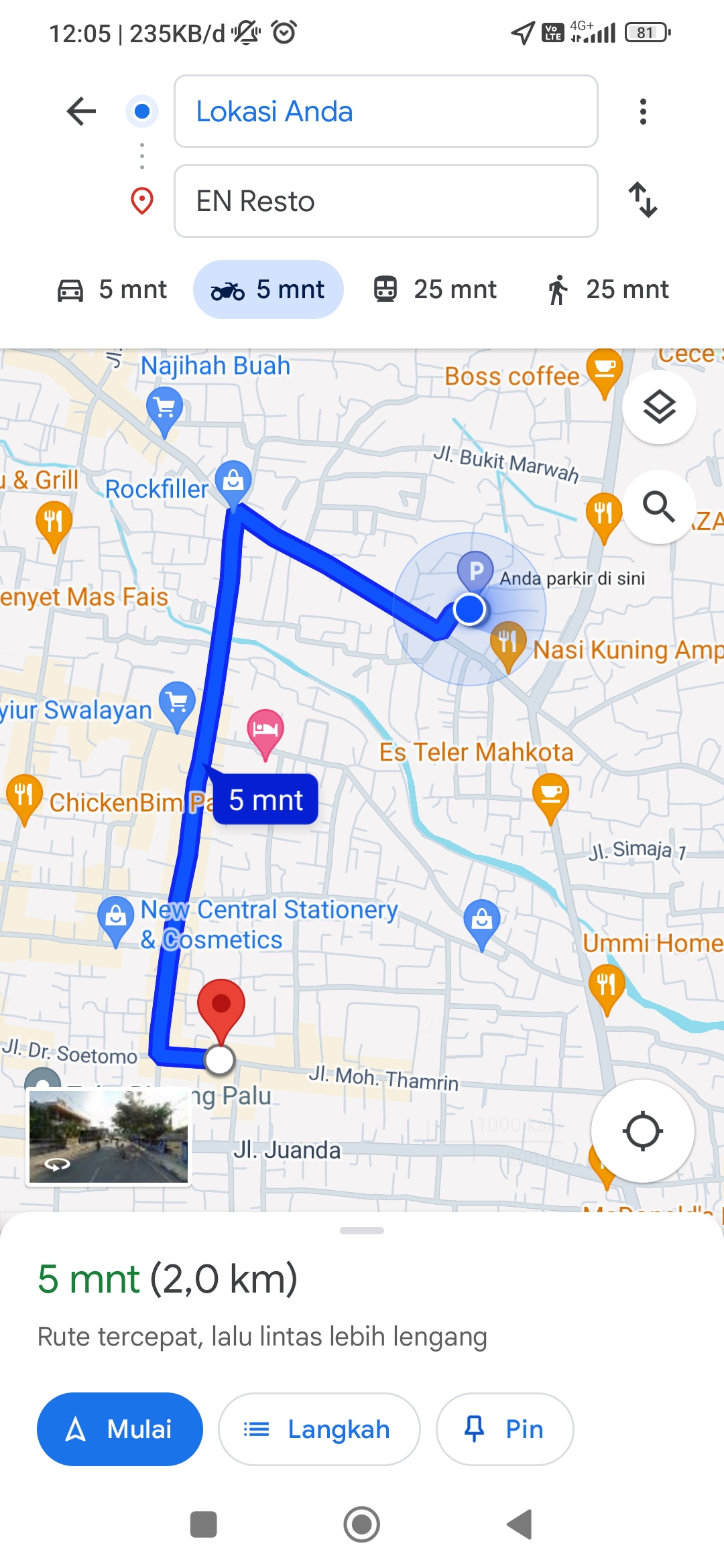Start navigation with Mulai
Viewport: 724px width, 1568px height.
(120, 1429)
